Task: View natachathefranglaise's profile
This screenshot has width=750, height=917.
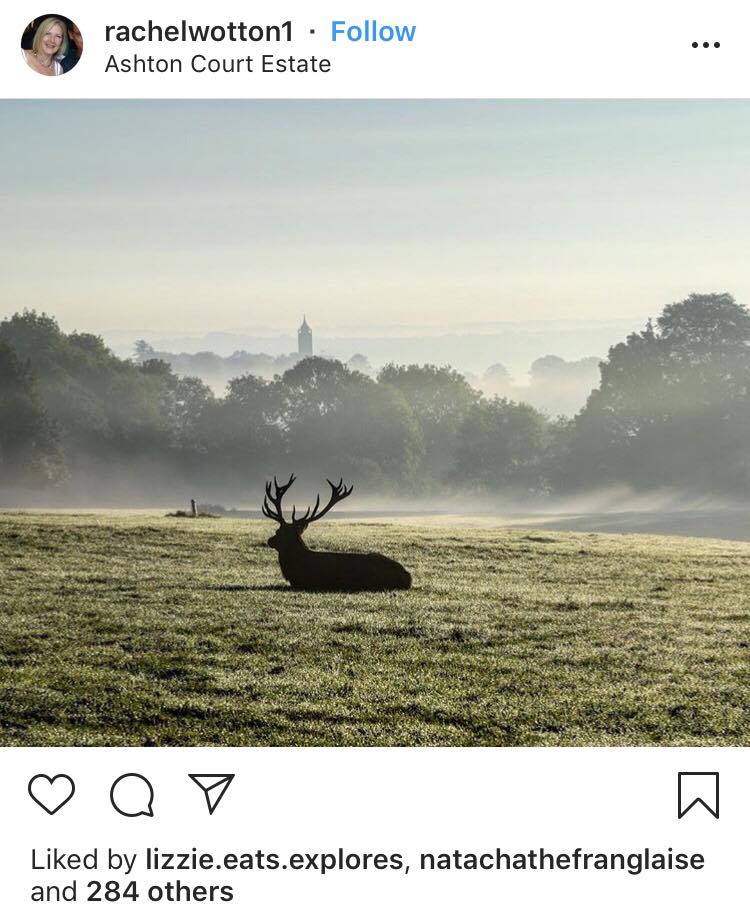Action: pos(562,859)
